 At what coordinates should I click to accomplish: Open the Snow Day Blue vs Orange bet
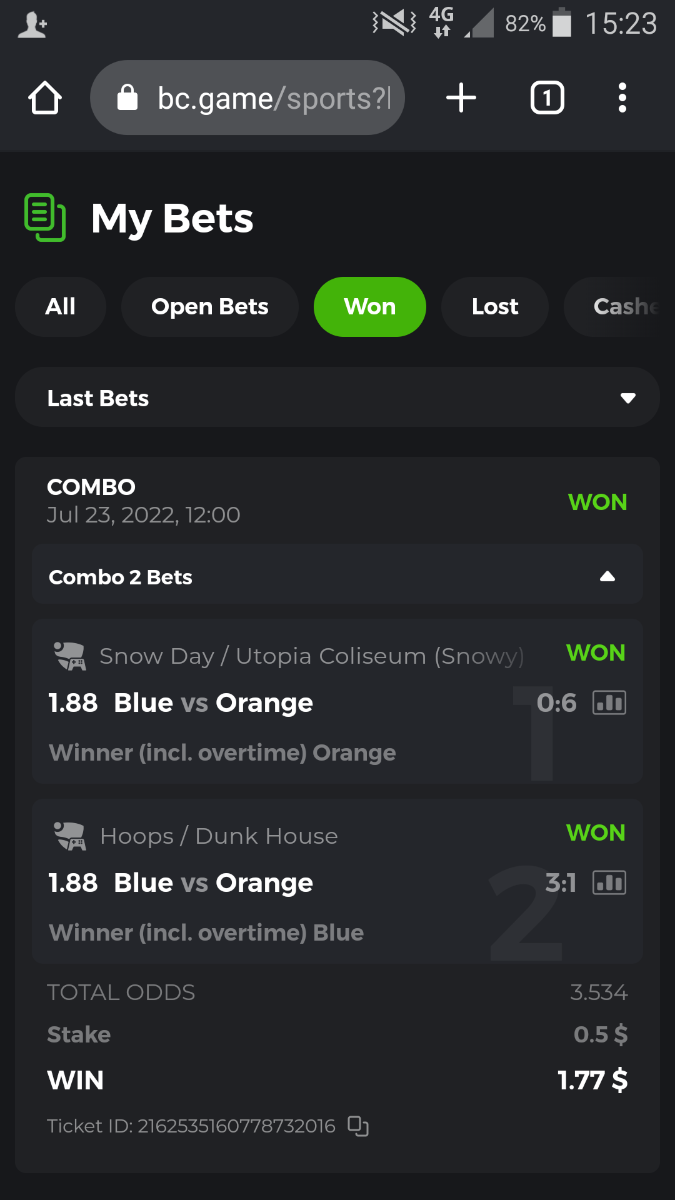point(214,703)
